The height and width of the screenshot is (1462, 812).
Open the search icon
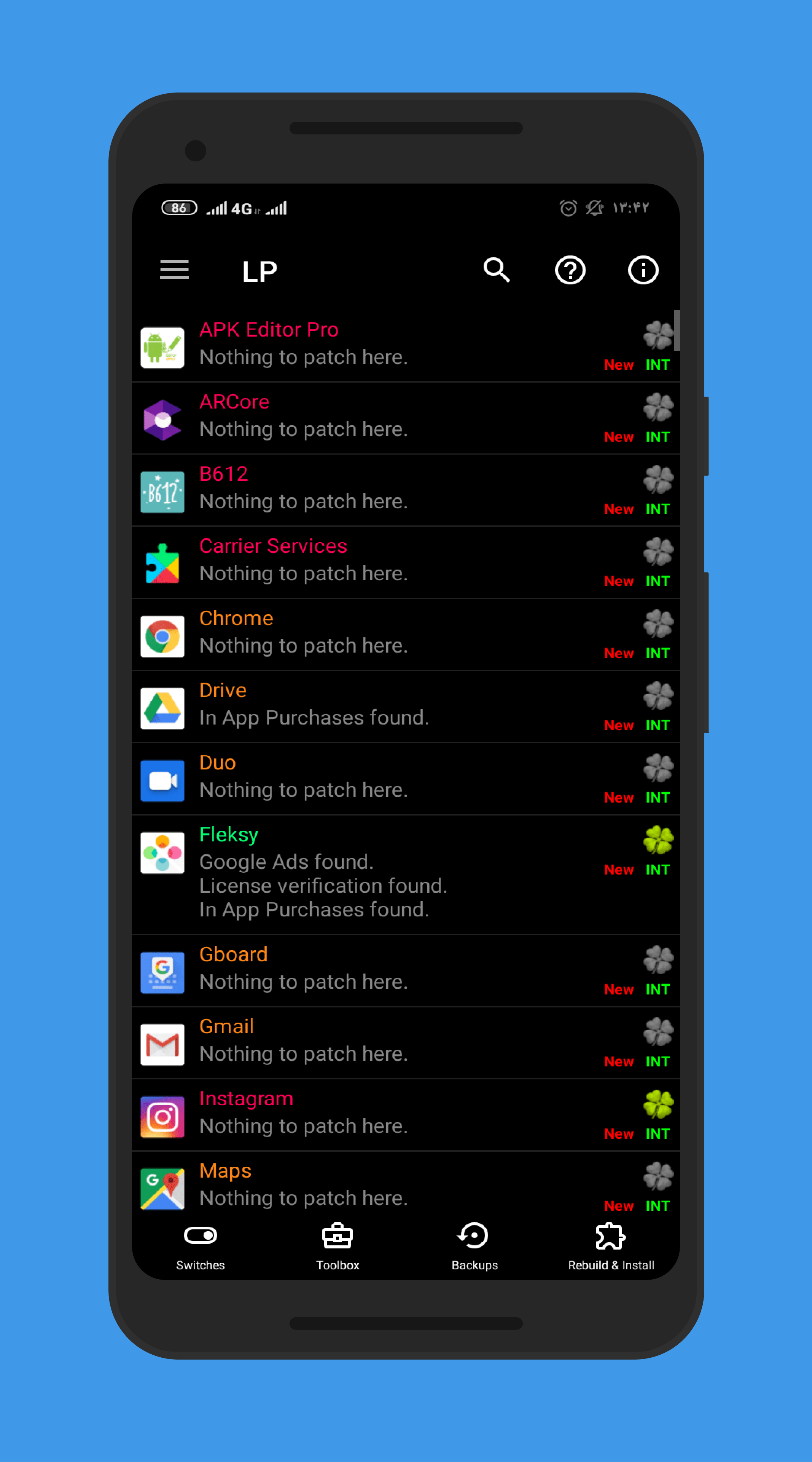(x=496, y=270)
